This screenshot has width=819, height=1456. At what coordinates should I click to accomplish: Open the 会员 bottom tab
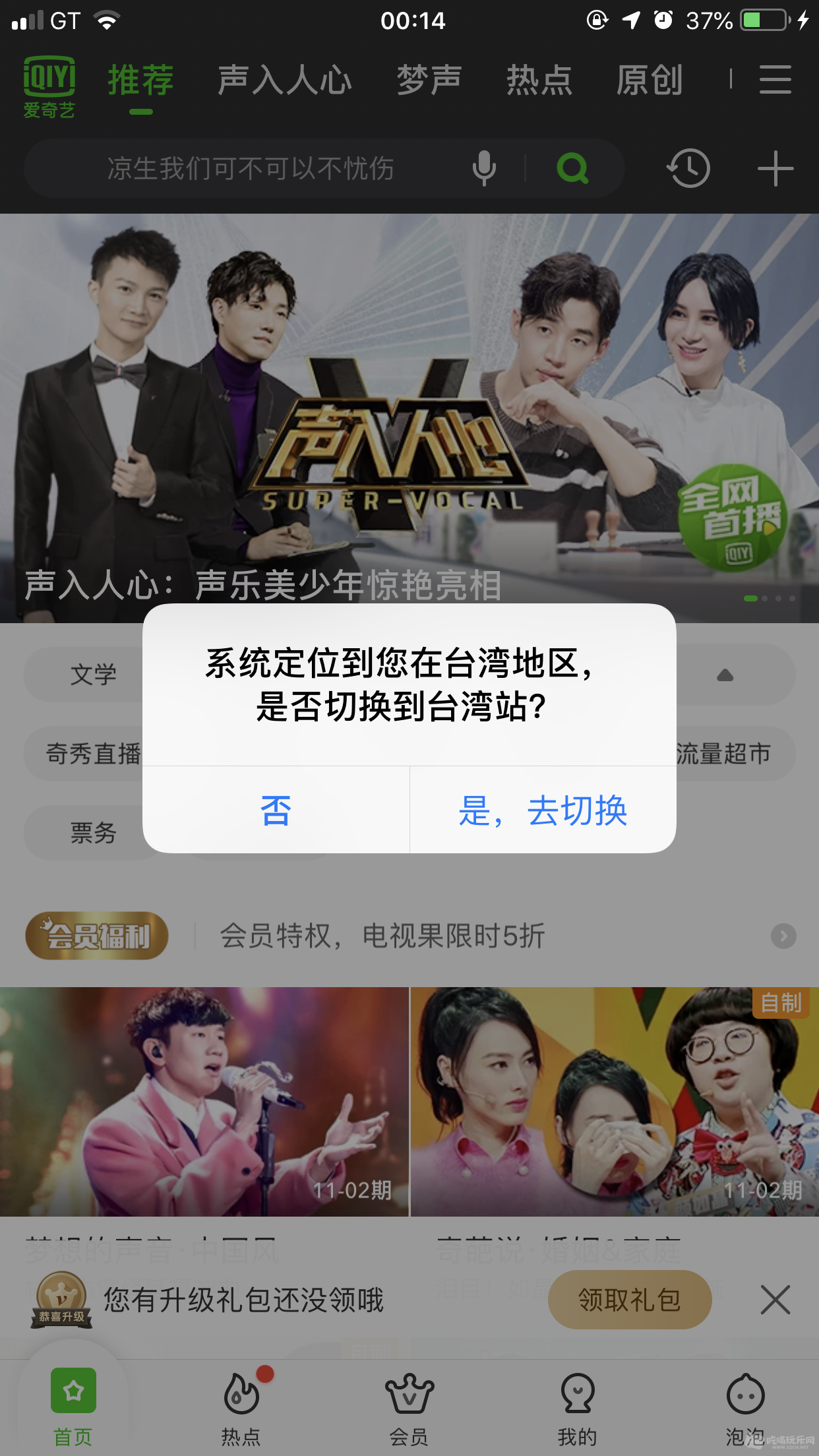(x=409, y=1408)
